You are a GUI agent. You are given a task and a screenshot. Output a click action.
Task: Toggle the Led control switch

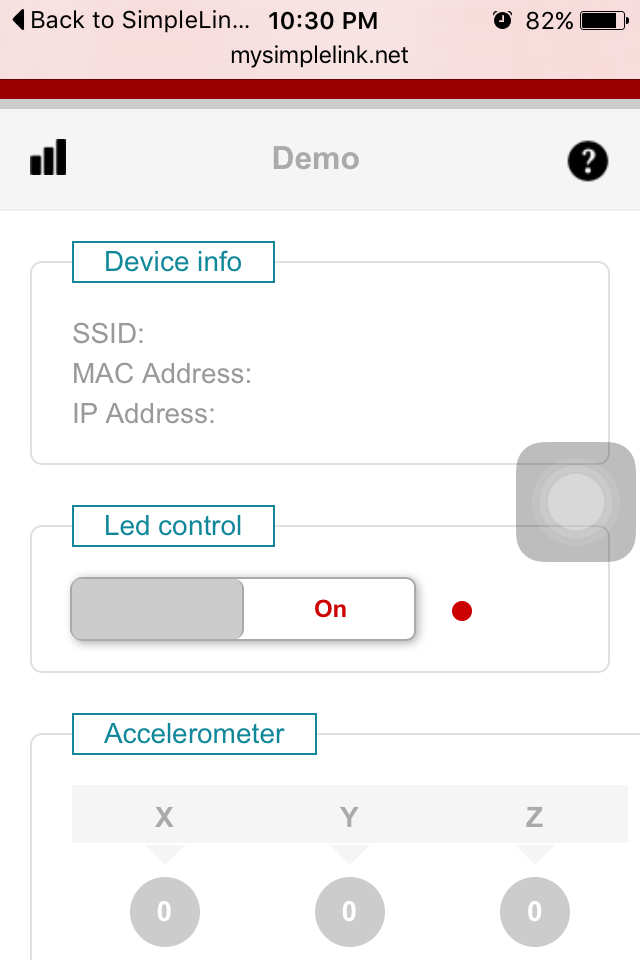point(242,609)
